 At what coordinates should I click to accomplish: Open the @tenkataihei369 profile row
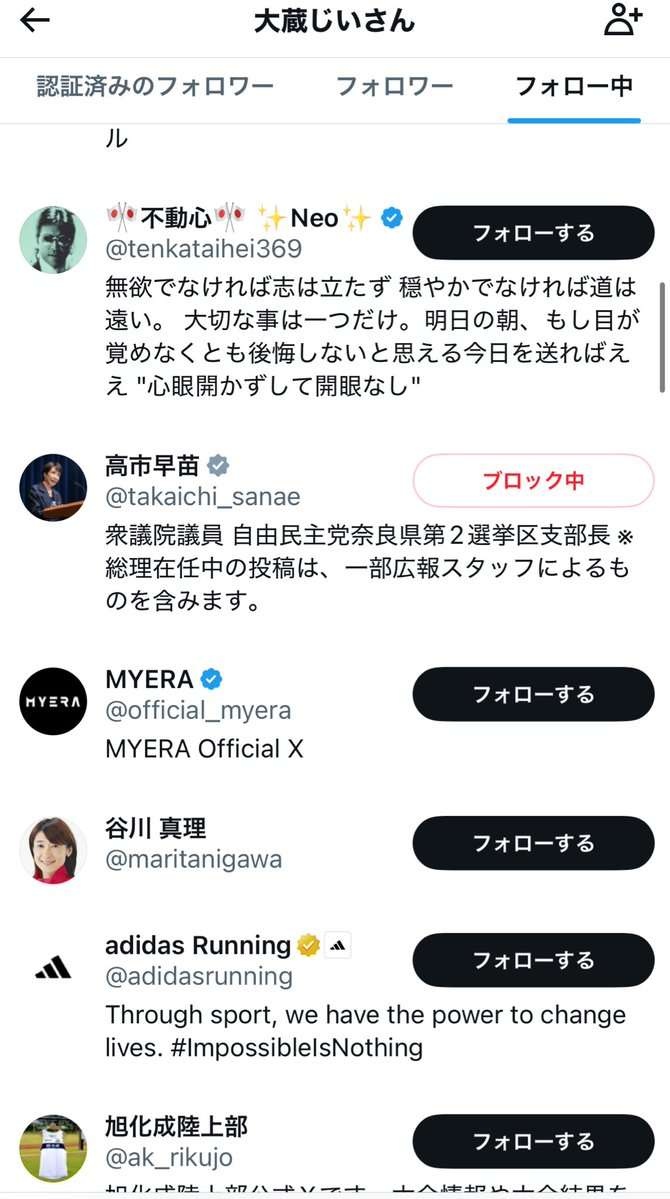pos(300,330)
